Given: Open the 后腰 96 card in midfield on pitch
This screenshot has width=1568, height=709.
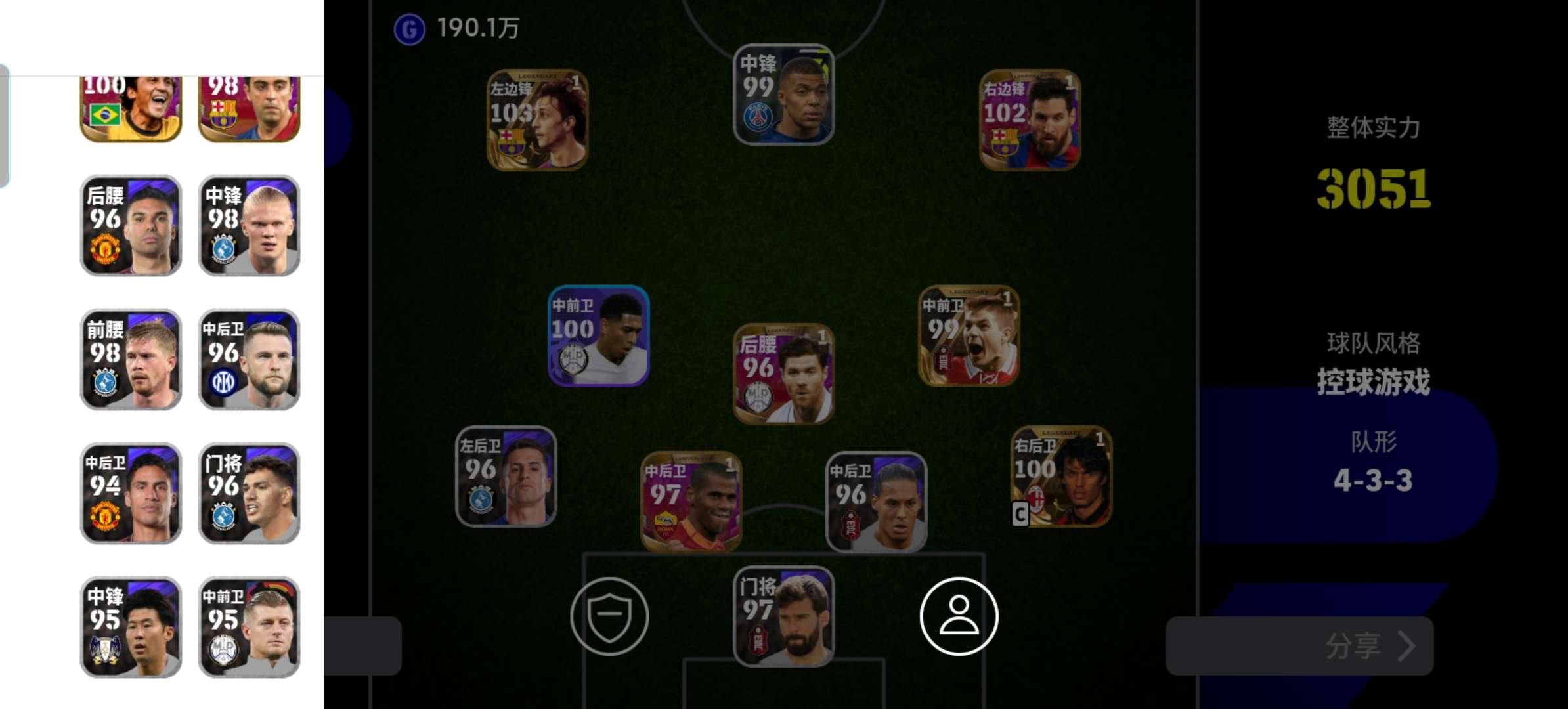Looking at the screenshot, I should 783,374.
